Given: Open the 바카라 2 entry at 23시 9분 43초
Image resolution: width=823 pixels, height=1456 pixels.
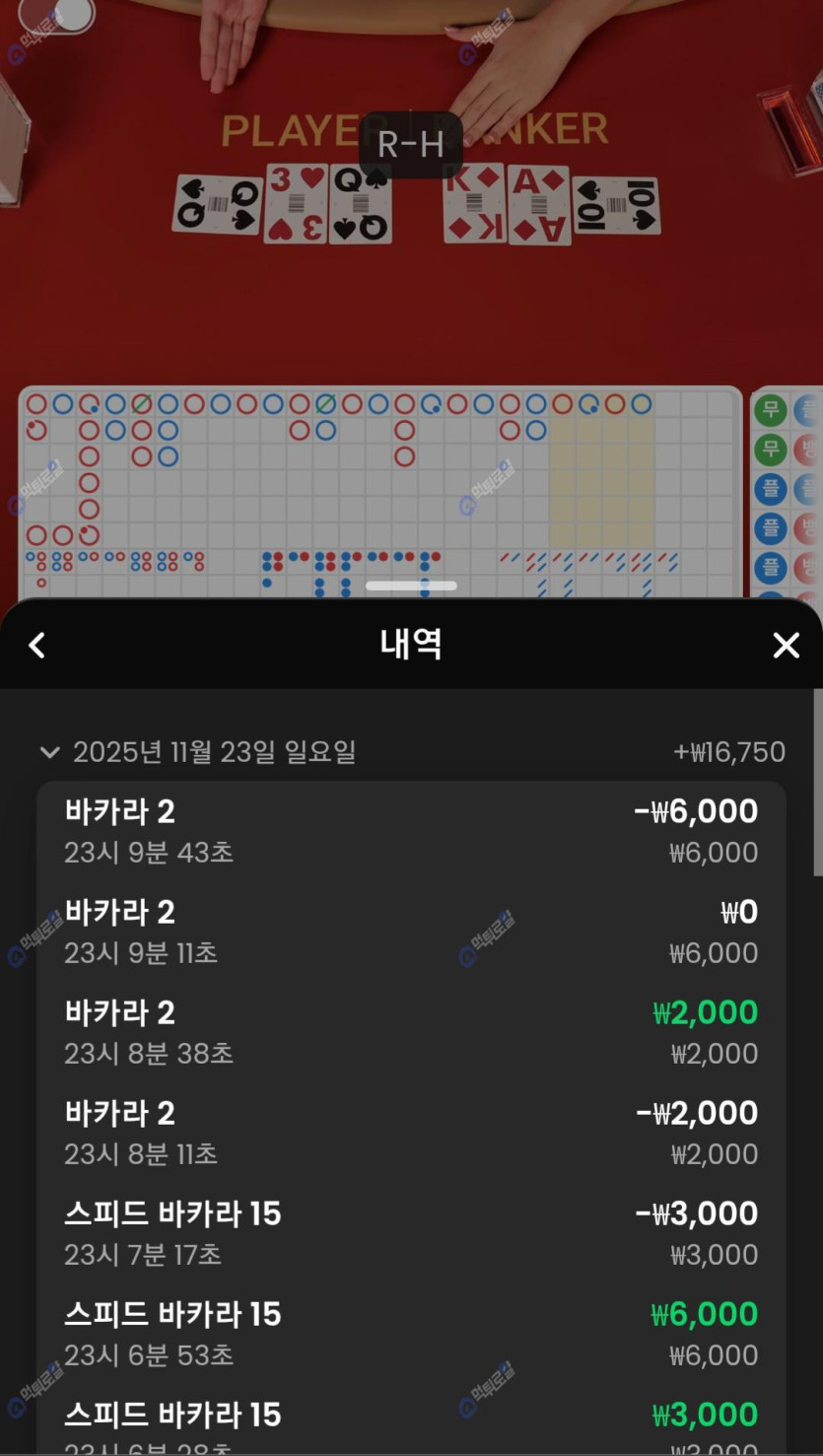Looking at the screenshot, I should point(410,831).
